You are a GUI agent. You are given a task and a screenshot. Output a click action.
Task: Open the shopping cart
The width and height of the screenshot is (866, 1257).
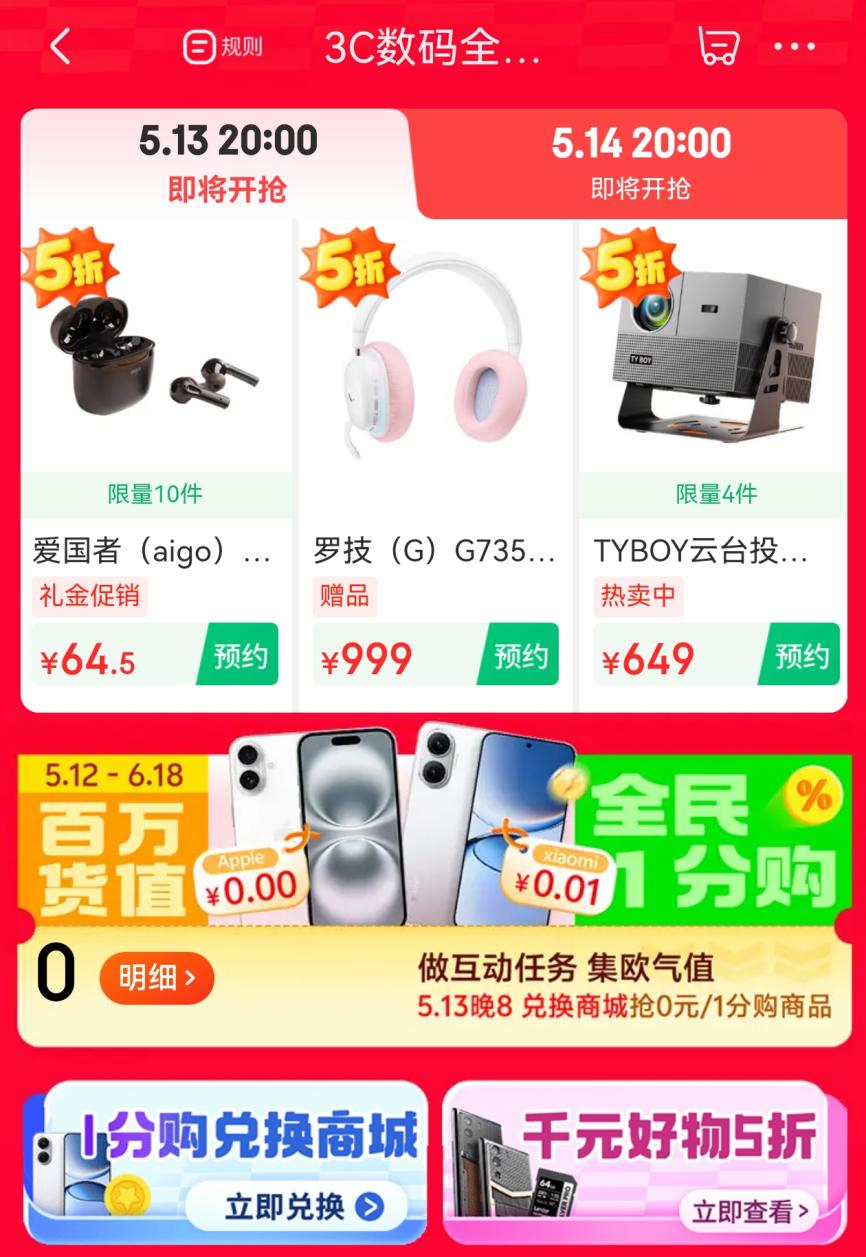718,47
